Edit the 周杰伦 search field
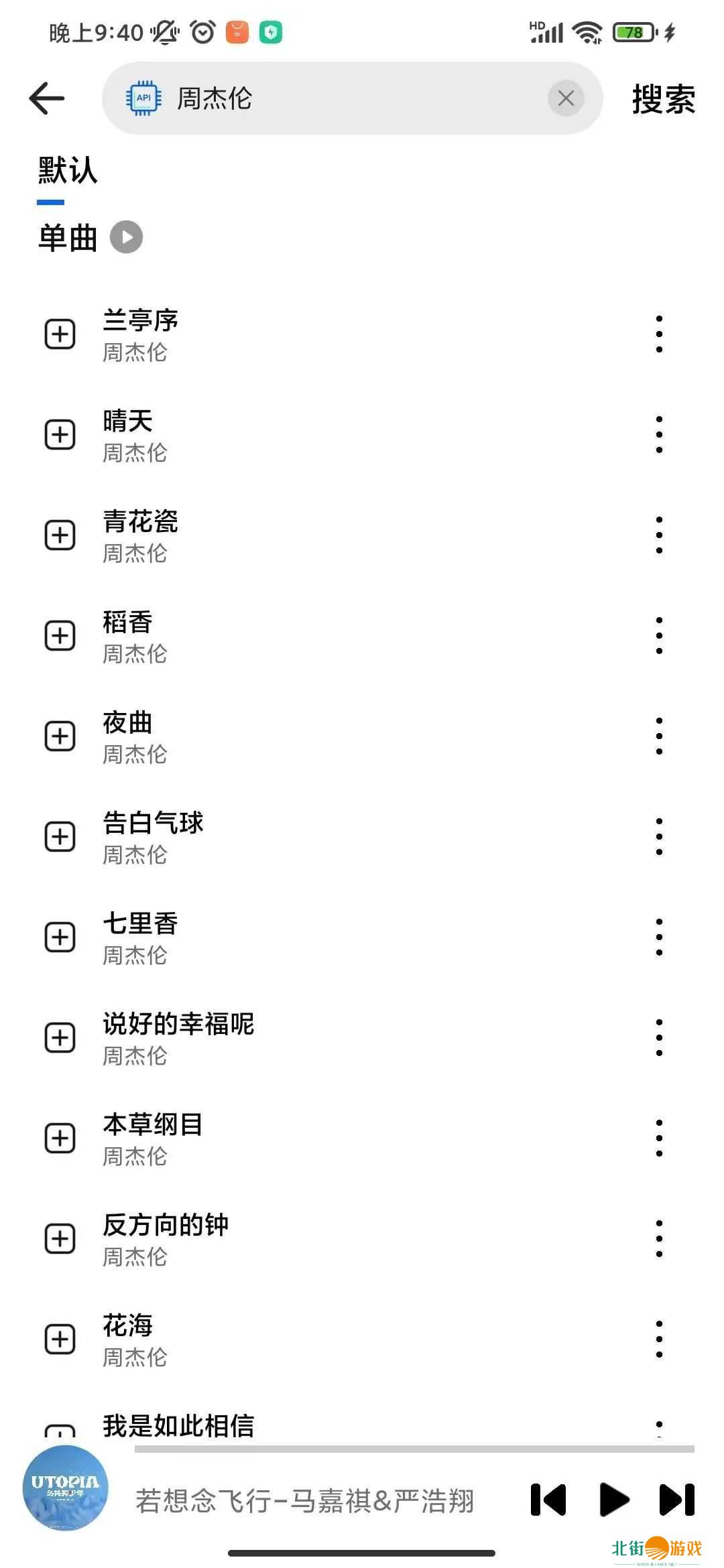The width and height of the screenshot is (724, 1568). (x=355, y=99)
